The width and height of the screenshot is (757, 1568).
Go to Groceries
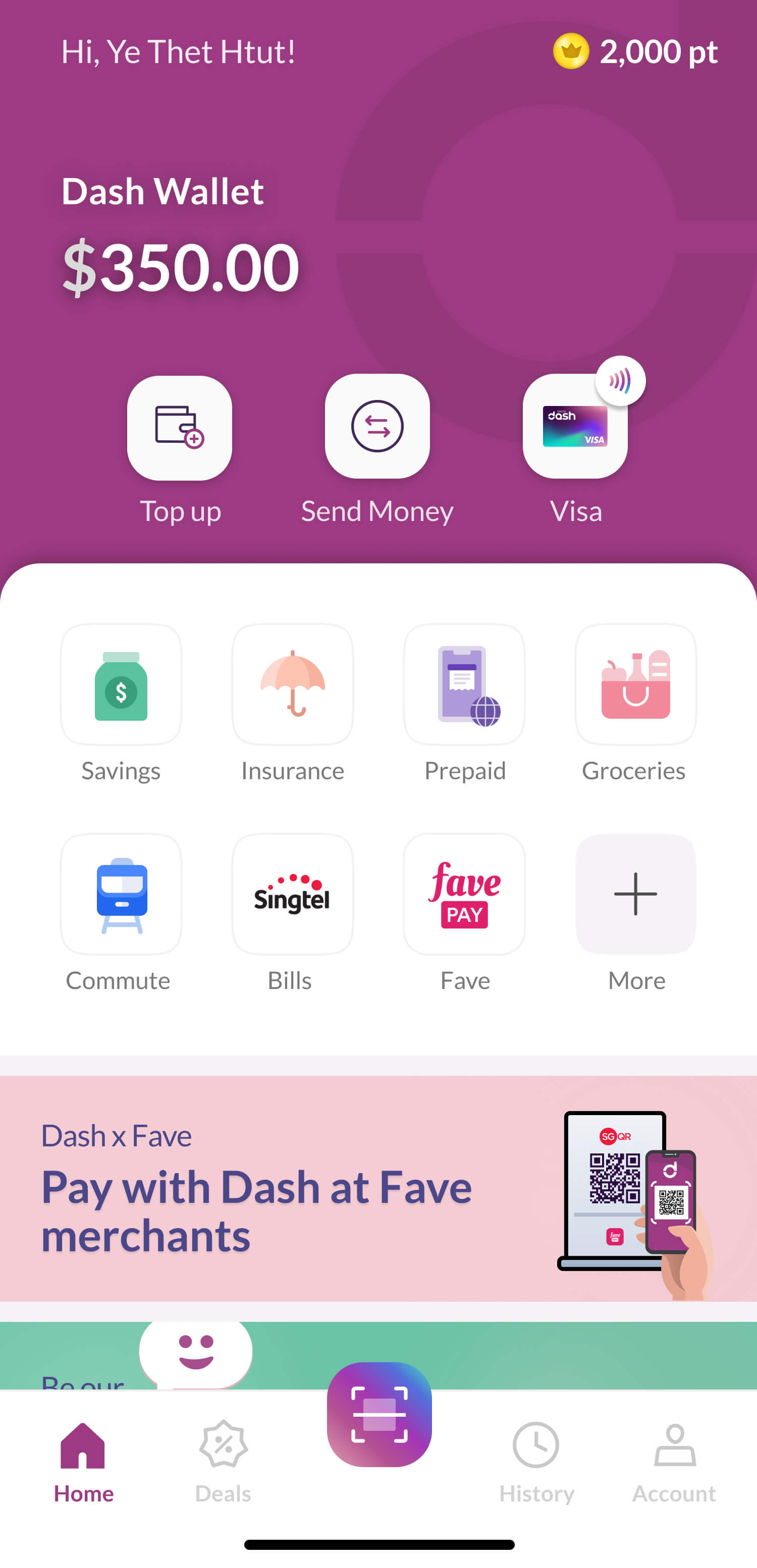pyautogui.click(x=635, y=685)
